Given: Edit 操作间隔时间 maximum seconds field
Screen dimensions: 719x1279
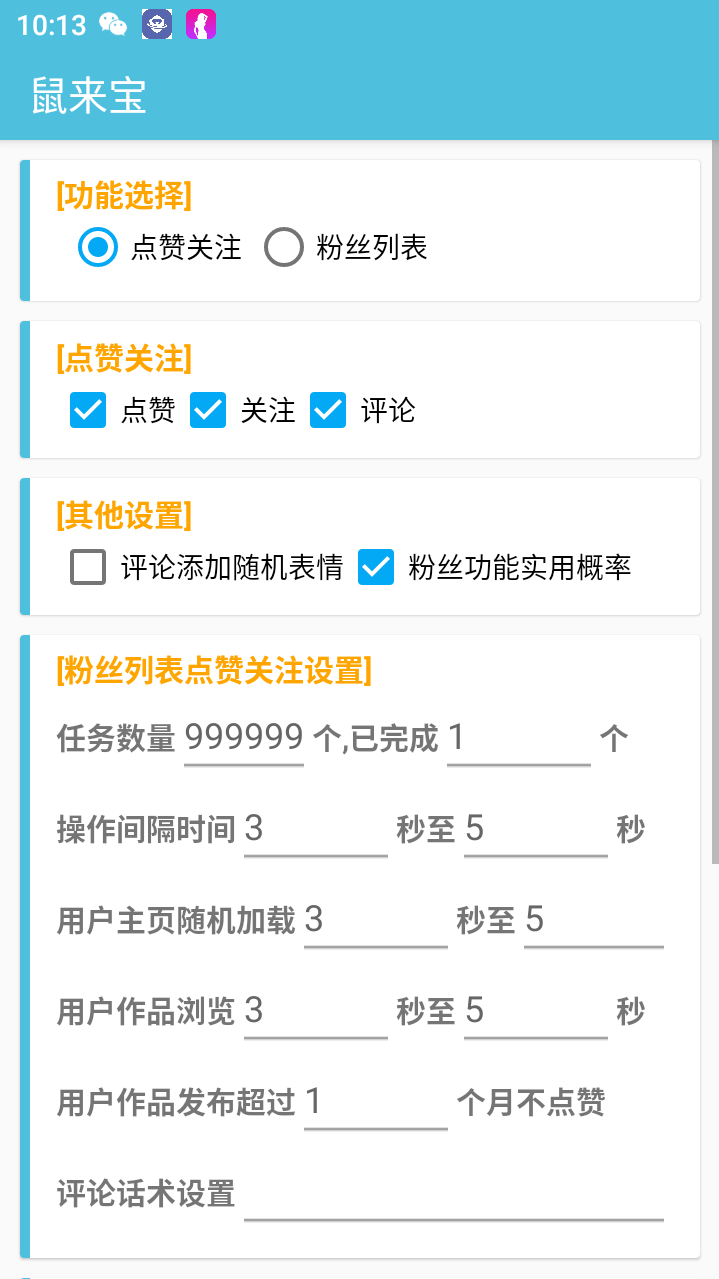Looking at the screenshot, I should tap(535, 830).
